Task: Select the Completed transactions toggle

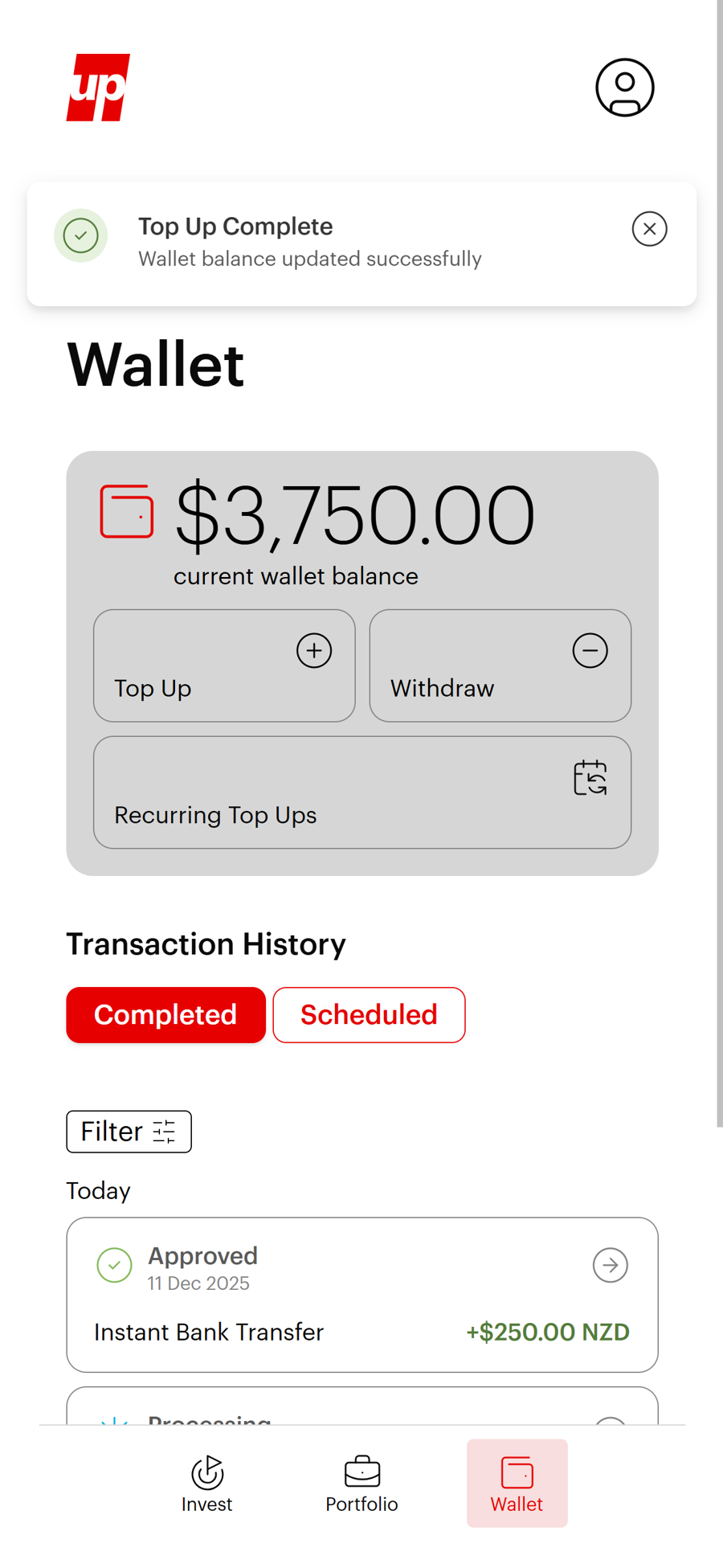Action: point(165,1014)
